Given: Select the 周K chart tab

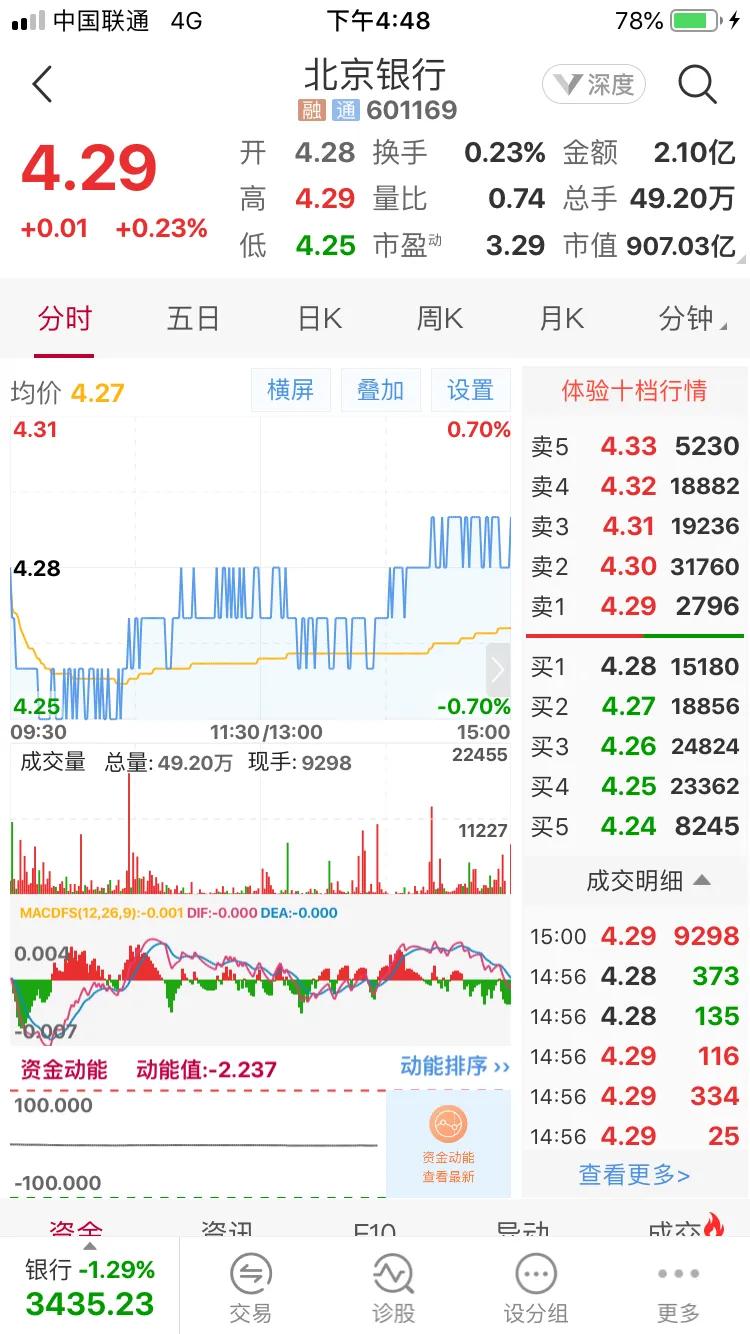Looking at the screenshot, I should click(x=439, y=319).
